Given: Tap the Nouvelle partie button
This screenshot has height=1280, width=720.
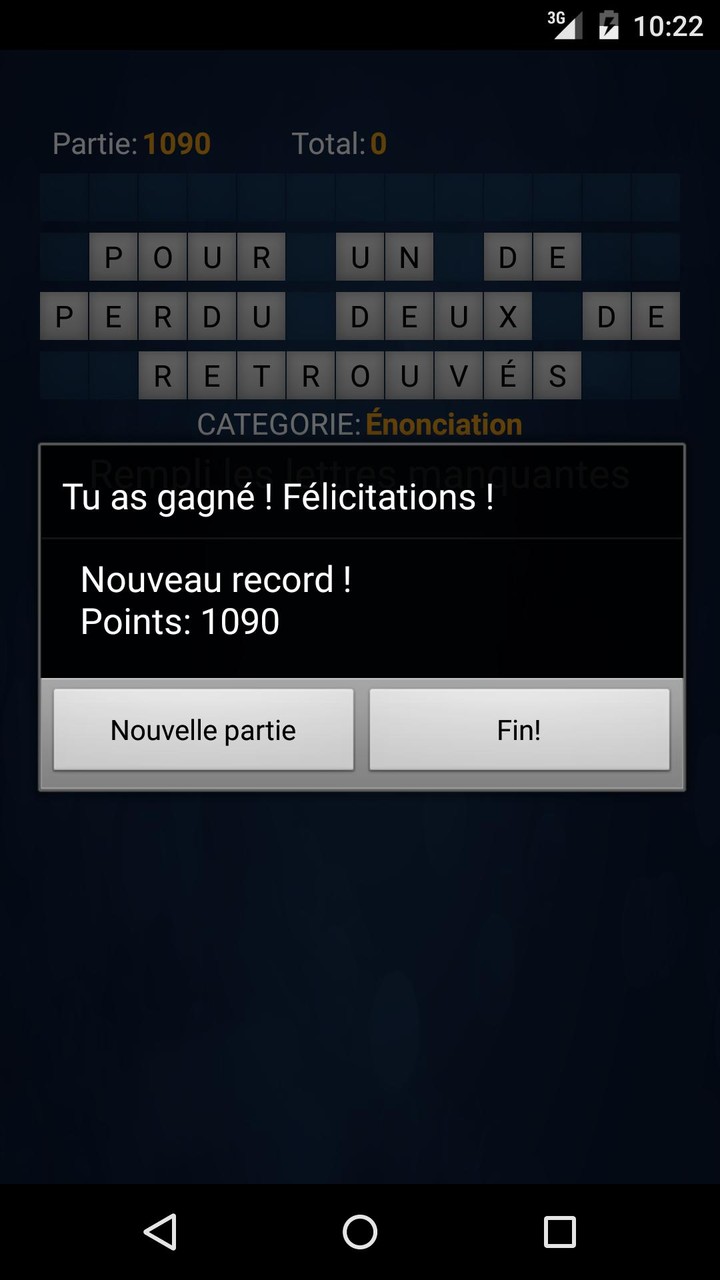Looking at the screenshot, I should [x=203, y=729].
